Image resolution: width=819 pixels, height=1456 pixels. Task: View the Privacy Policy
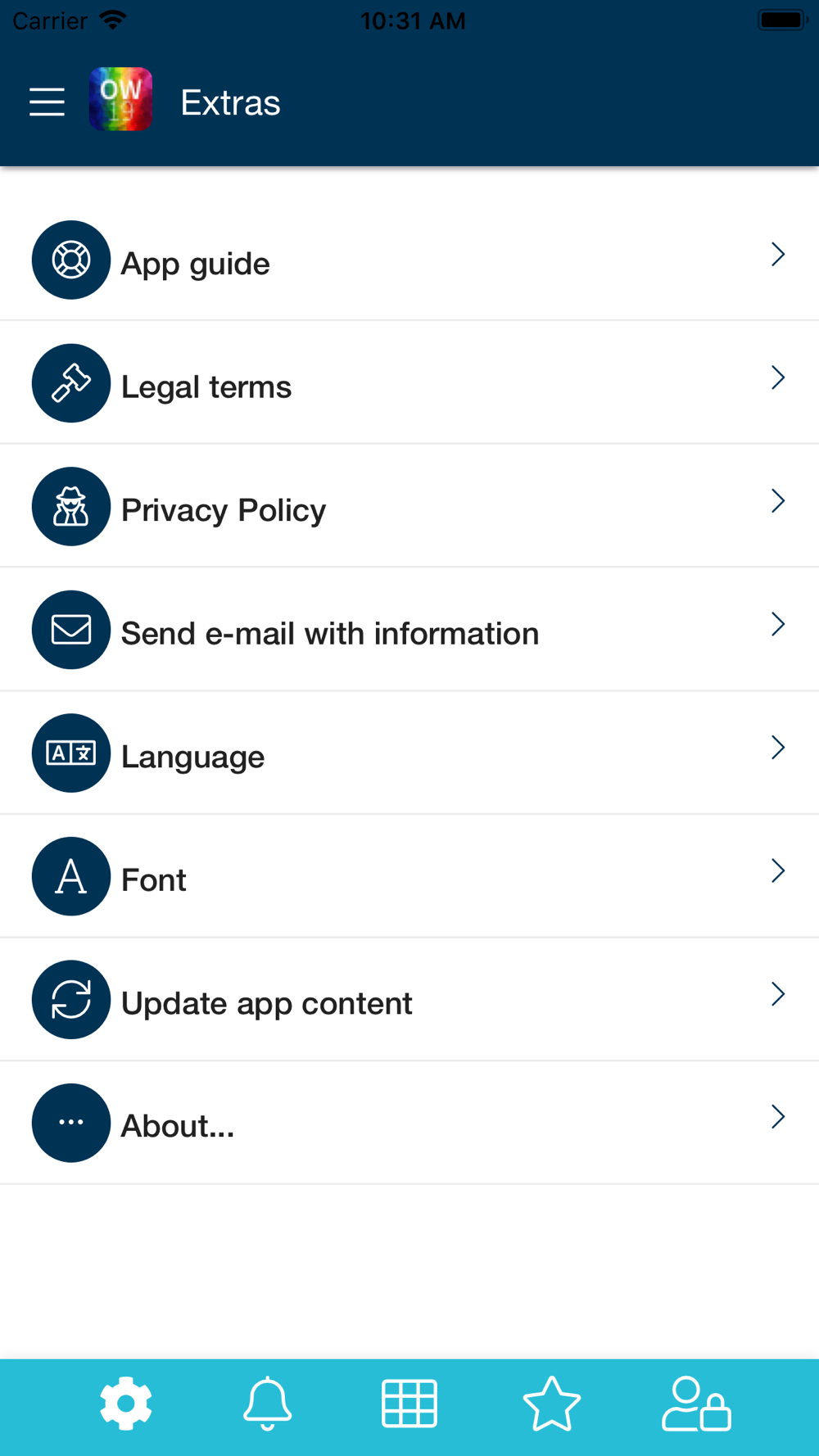pyautogui.click(x=409, y=506)
